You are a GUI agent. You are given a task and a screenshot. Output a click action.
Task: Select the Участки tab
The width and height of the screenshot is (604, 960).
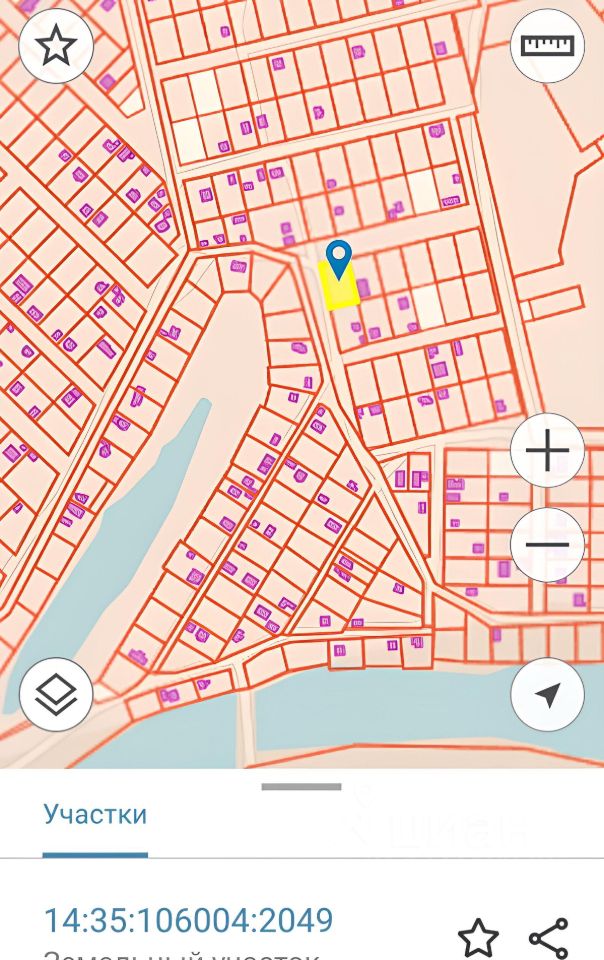pyautogui.click(x=95, y=814)
